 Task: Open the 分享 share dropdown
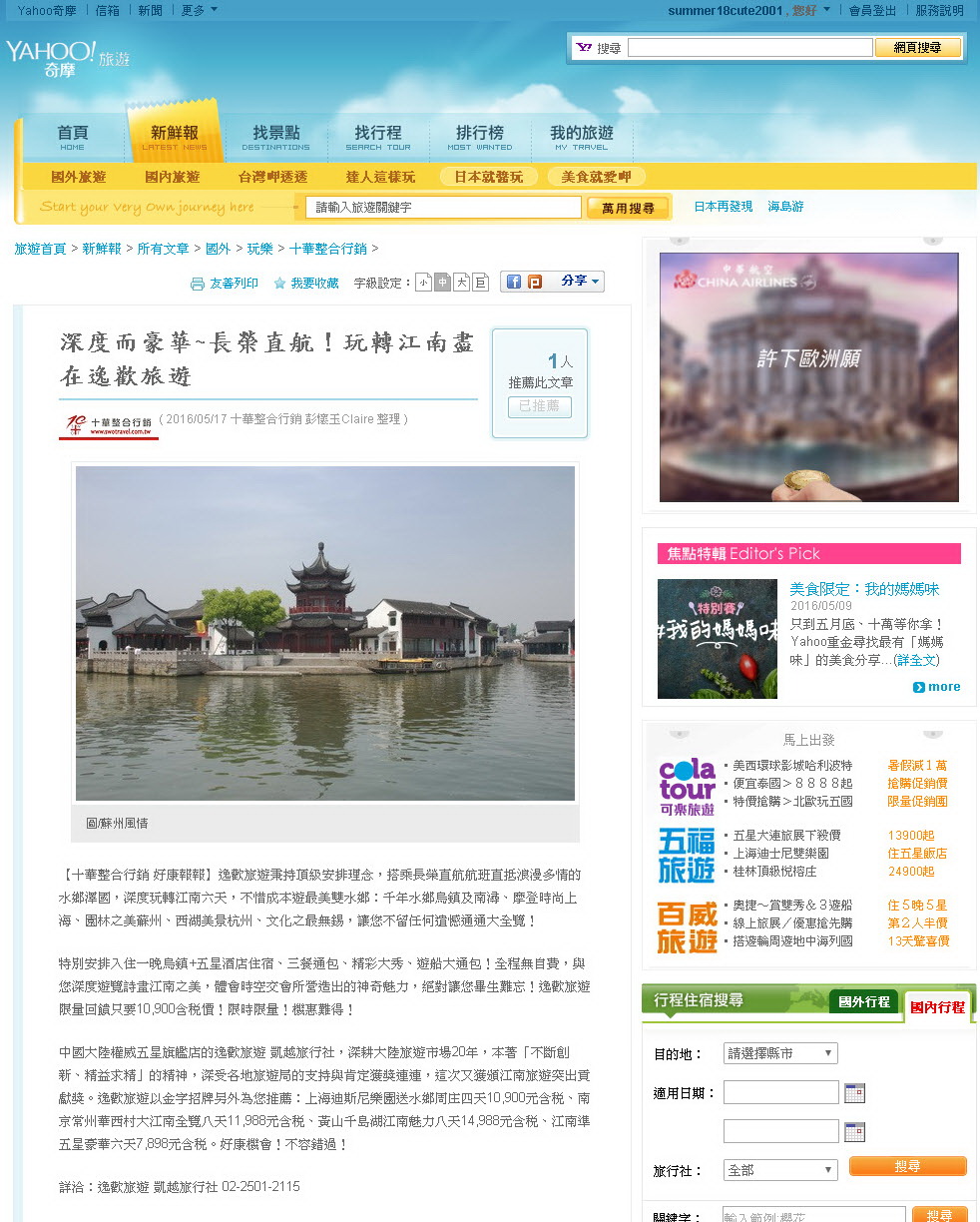580,282
